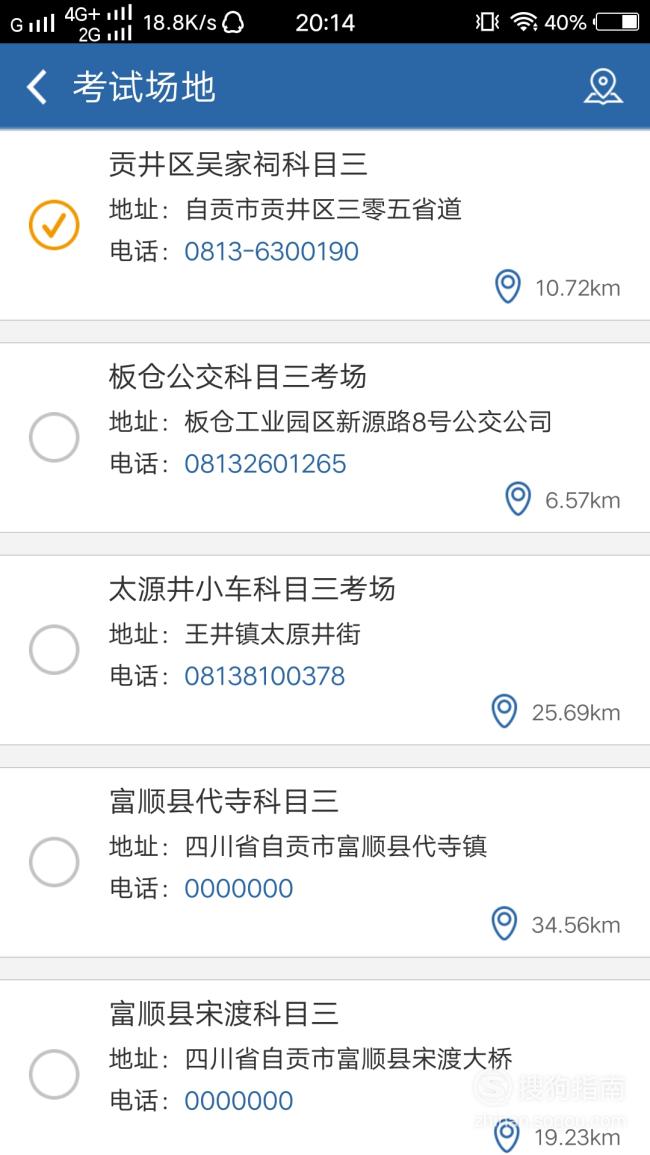Go back from 考试场地 screen
Image resolution: width=650 pixels, height=1155 pixels.
tap(37, 87)
